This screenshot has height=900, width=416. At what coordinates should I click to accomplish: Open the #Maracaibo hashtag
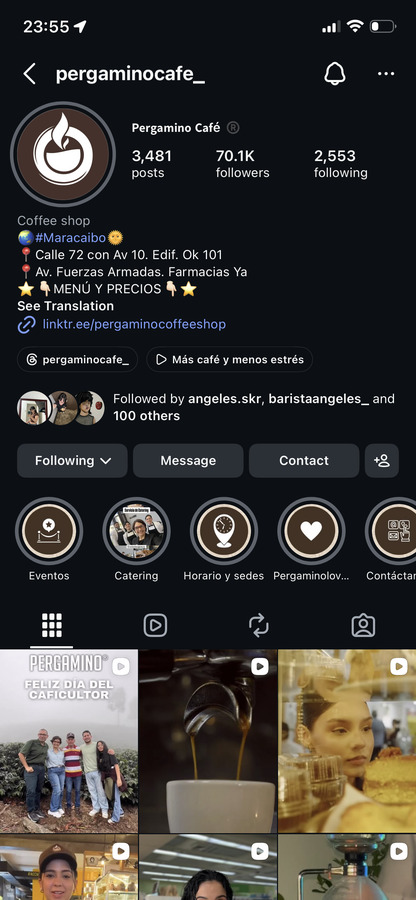(71, 238)
